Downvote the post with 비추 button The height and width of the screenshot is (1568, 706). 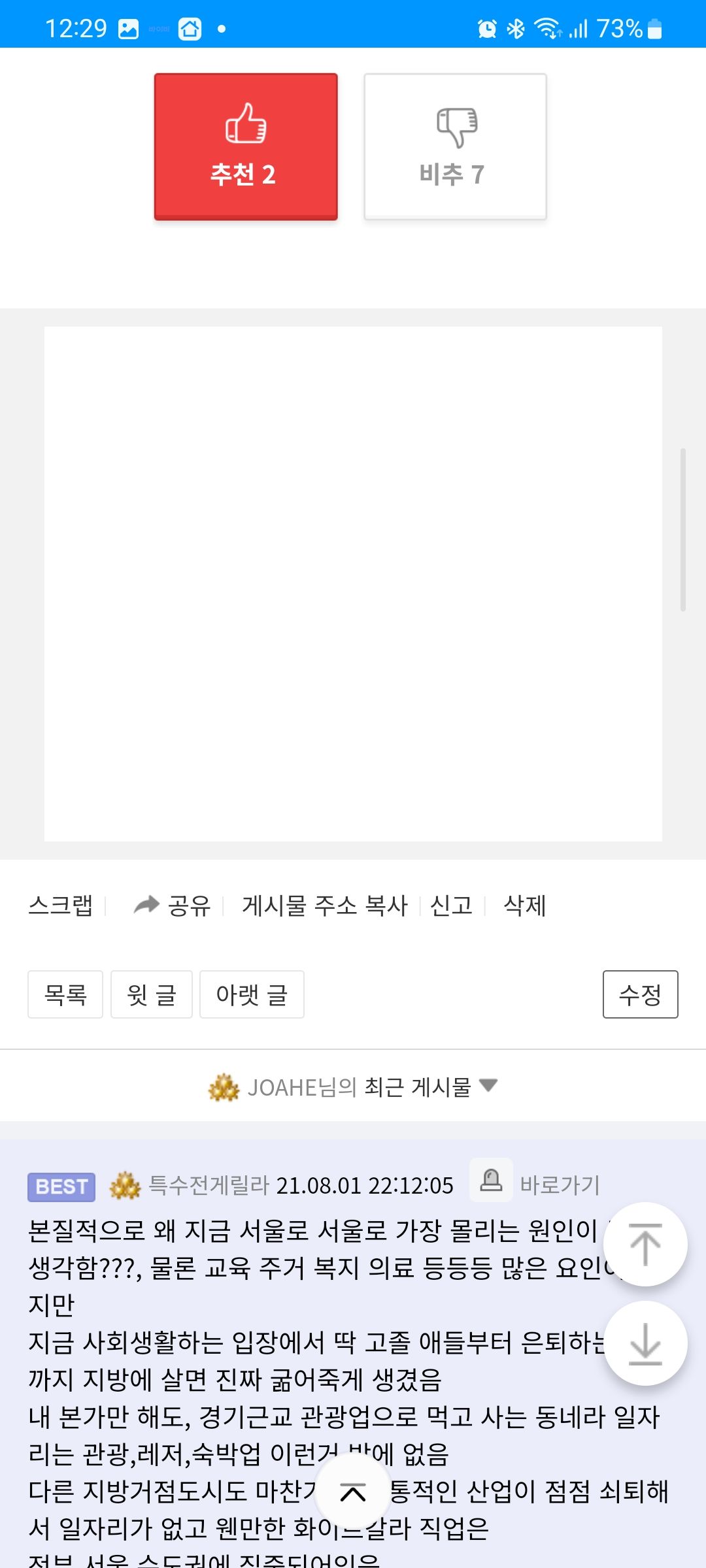coord(455,146)
